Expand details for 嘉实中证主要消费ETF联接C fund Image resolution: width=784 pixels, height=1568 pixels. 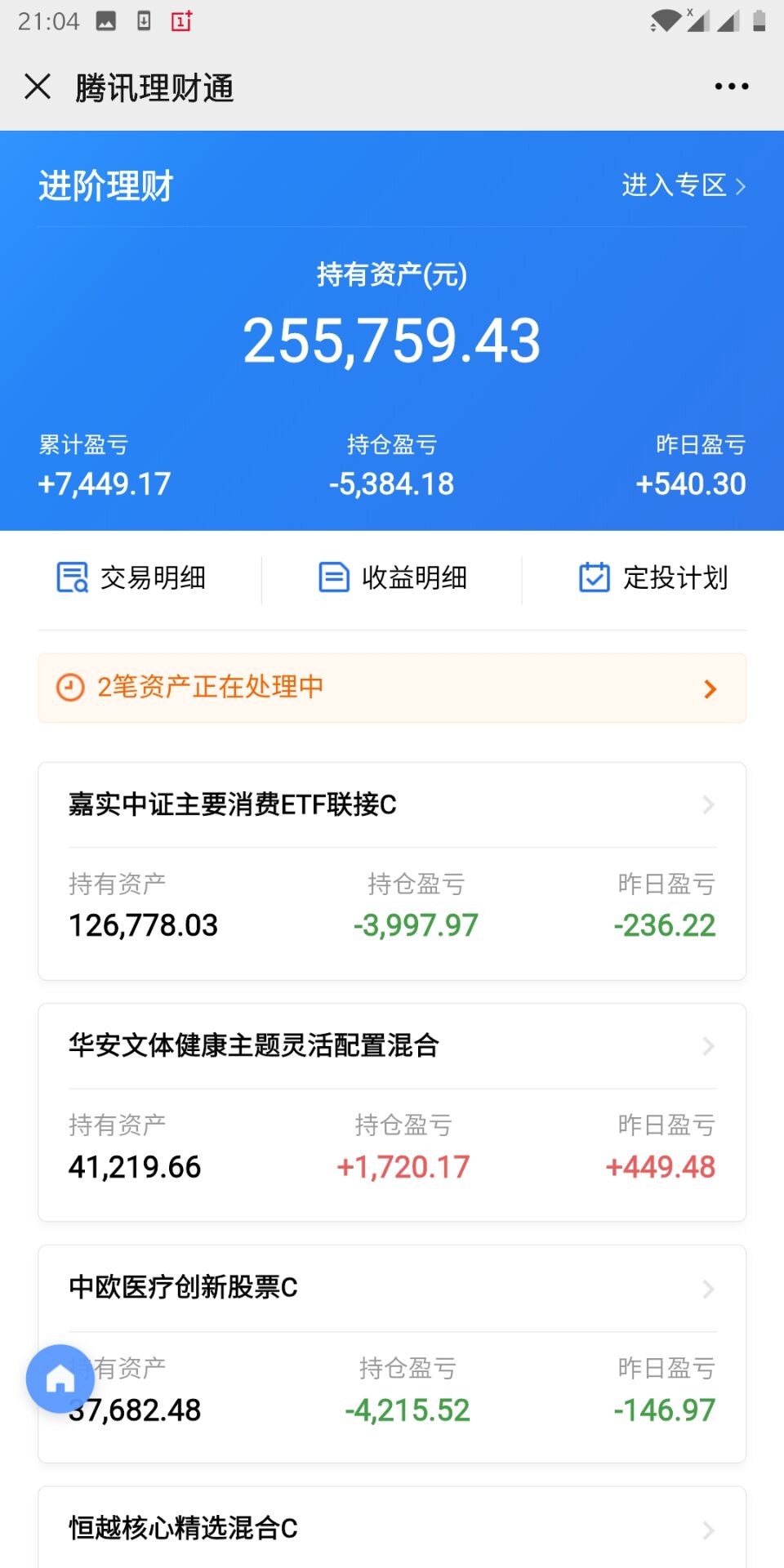click(x=392, y=804)
